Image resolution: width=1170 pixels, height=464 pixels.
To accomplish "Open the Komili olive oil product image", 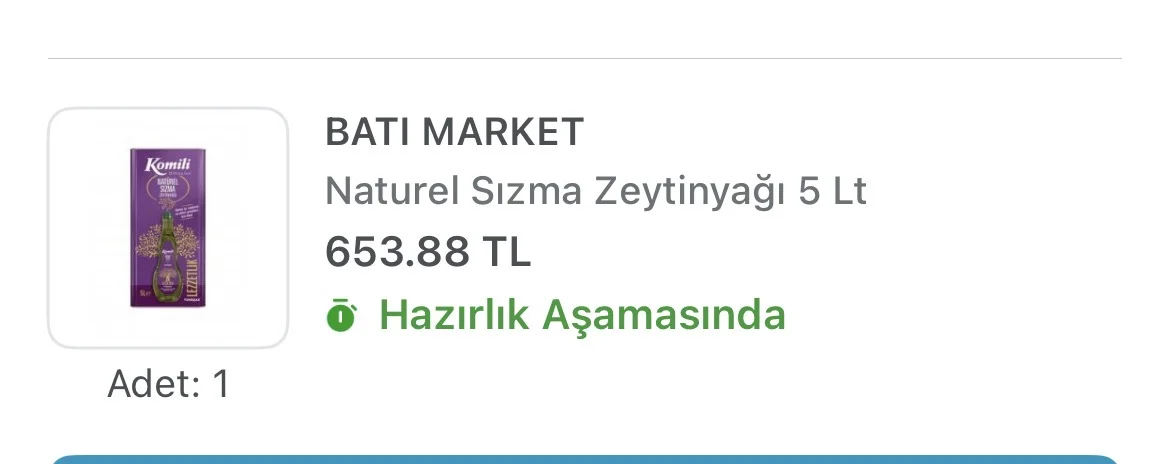I will pos(168,228).
